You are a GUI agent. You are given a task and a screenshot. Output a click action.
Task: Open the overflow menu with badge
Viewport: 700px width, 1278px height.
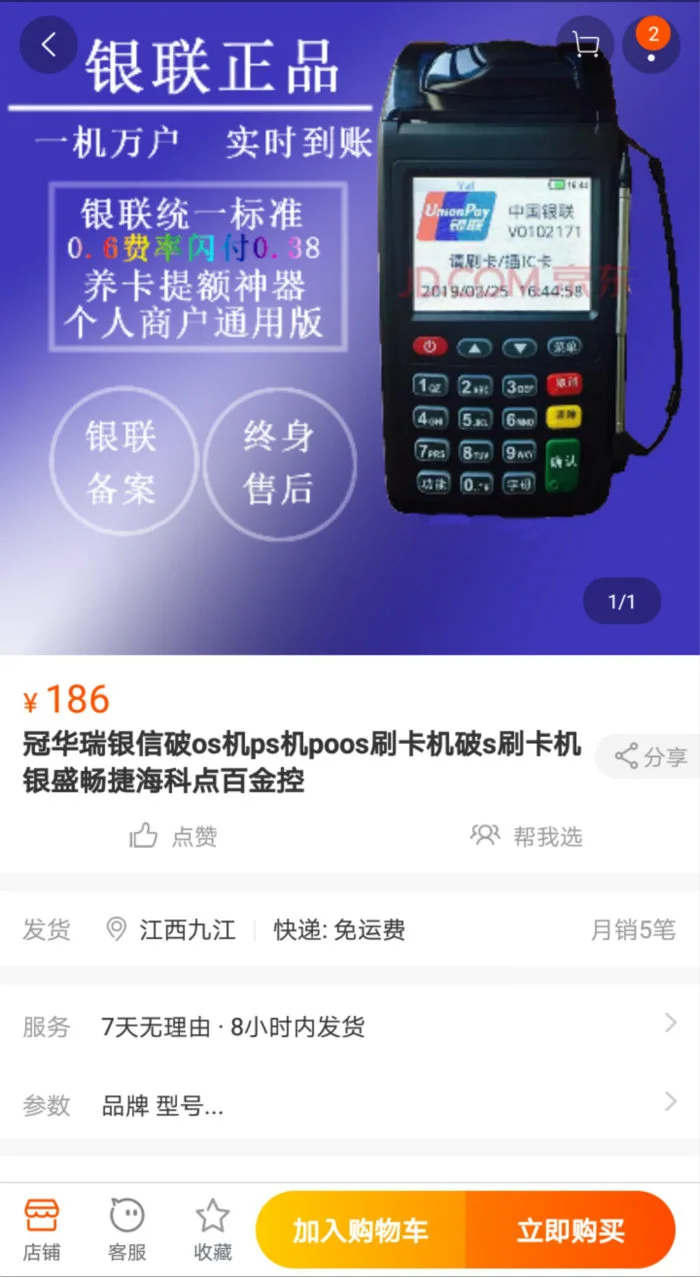652,45
